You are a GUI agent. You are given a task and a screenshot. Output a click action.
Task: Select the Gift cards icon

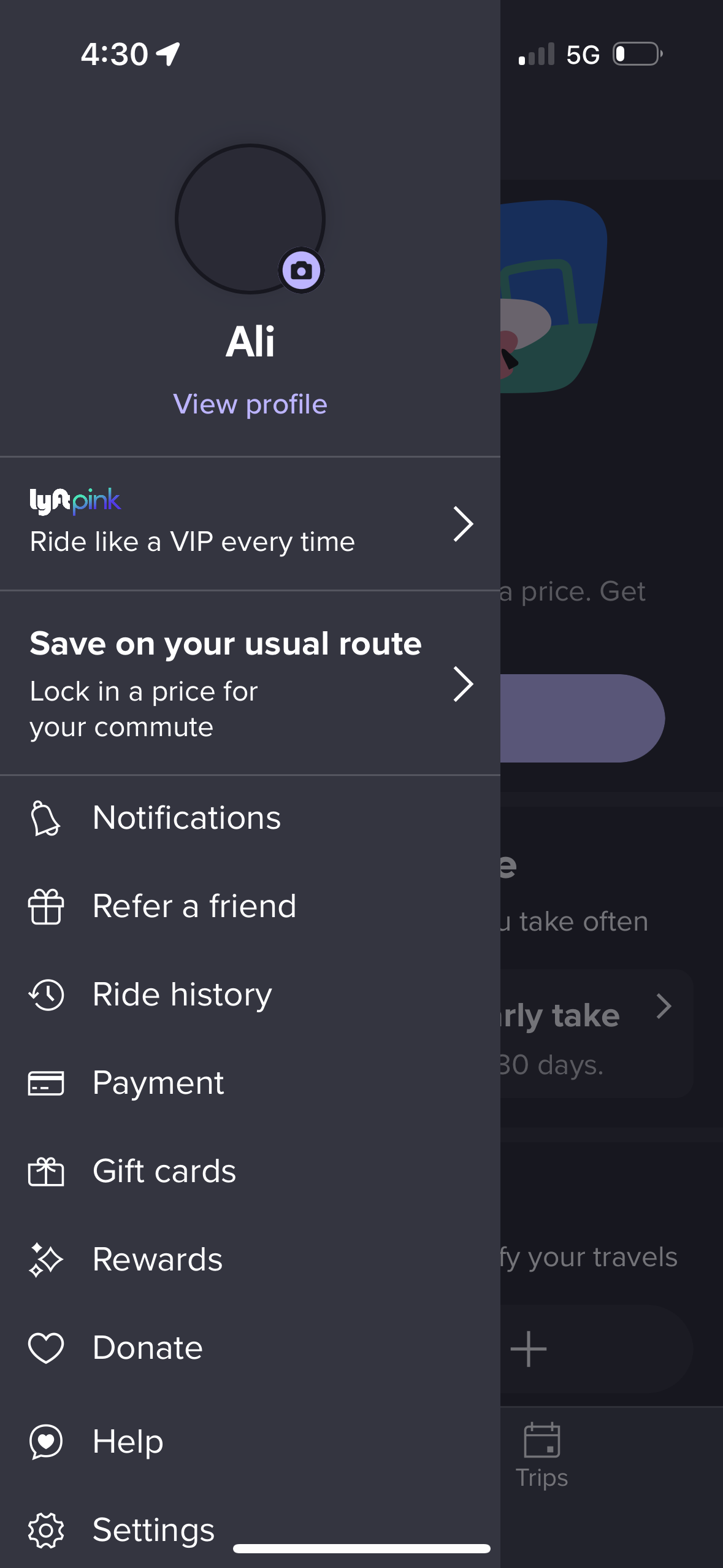point(47,1172)
